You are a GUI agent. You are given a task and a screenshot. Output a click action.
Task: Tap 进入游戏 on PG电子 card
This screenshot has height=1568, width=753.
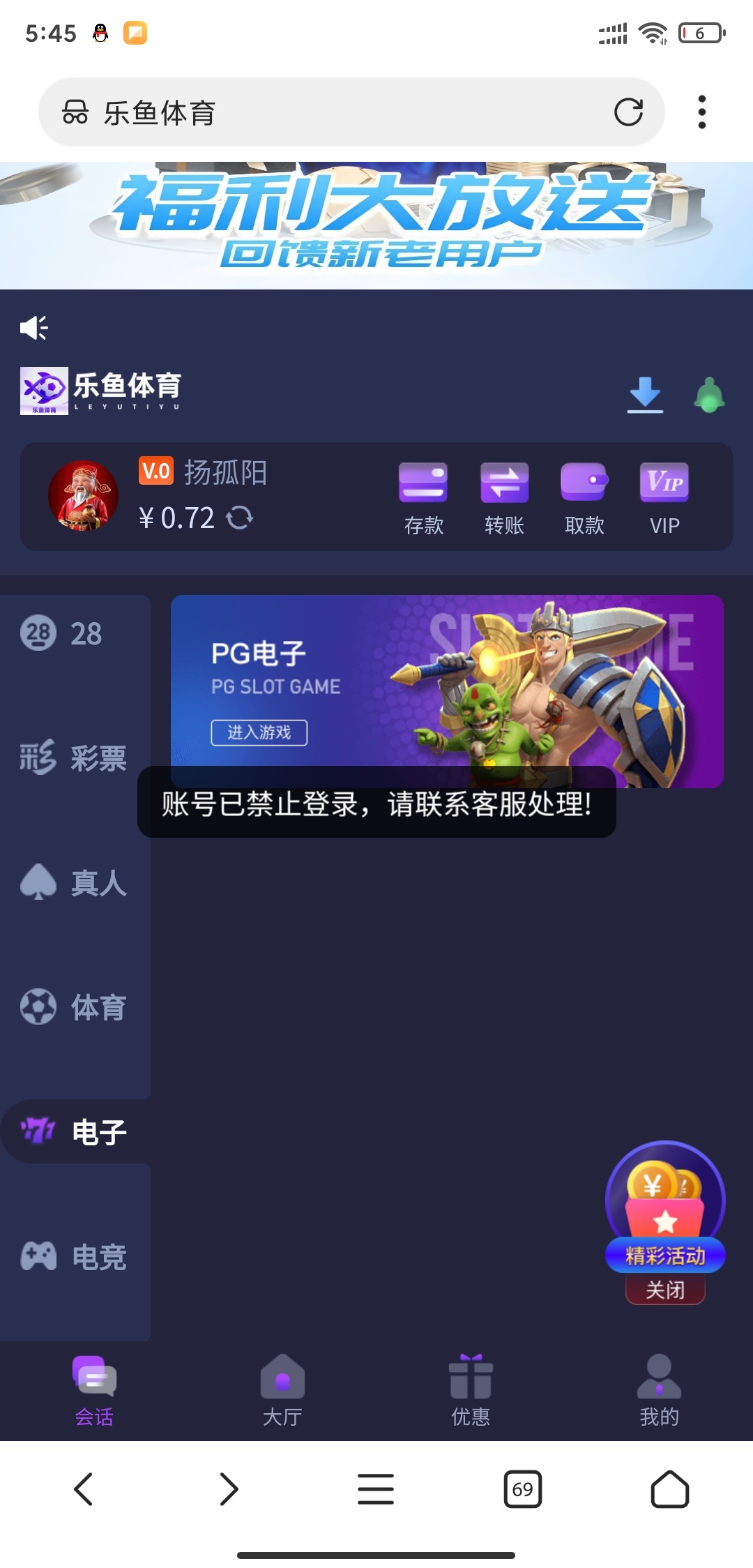pyautogui.click(x=259, y=732)
